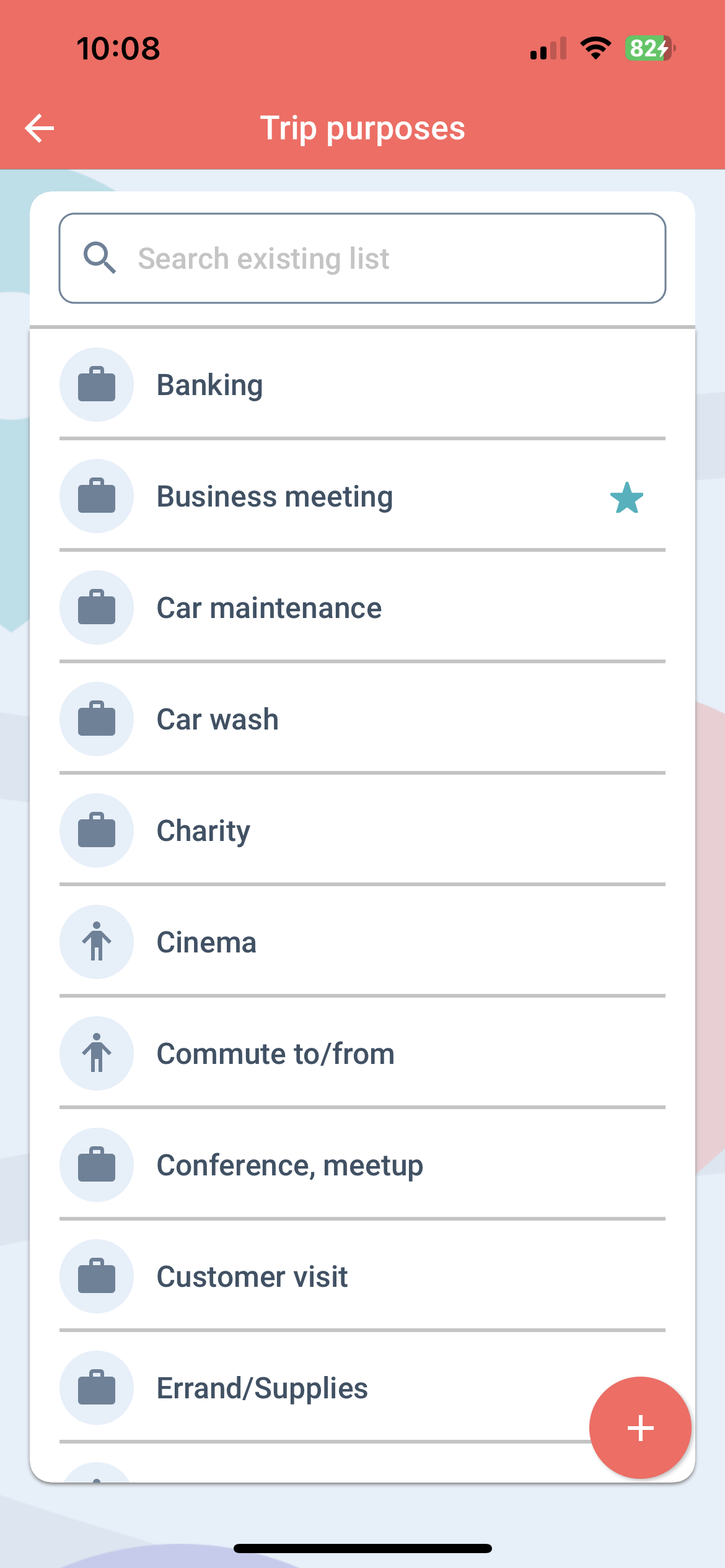The height and width of the screenshot is (1568, 725).
Task: Select Commute to/from purpose
Action: [x=362, y=1053]
